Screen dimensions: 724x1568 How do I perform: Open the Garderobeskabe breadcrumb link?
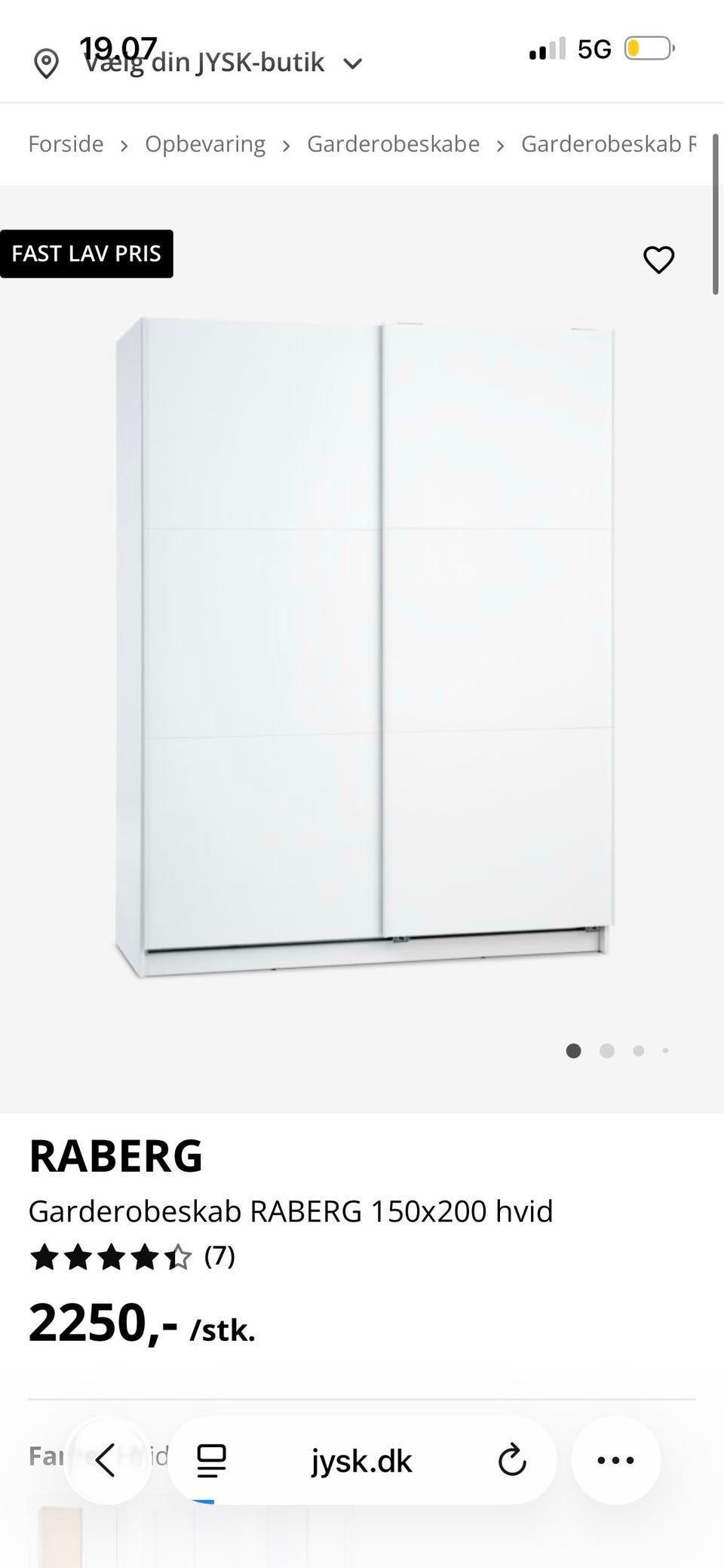pyautogui.click(x=393, y=144)
